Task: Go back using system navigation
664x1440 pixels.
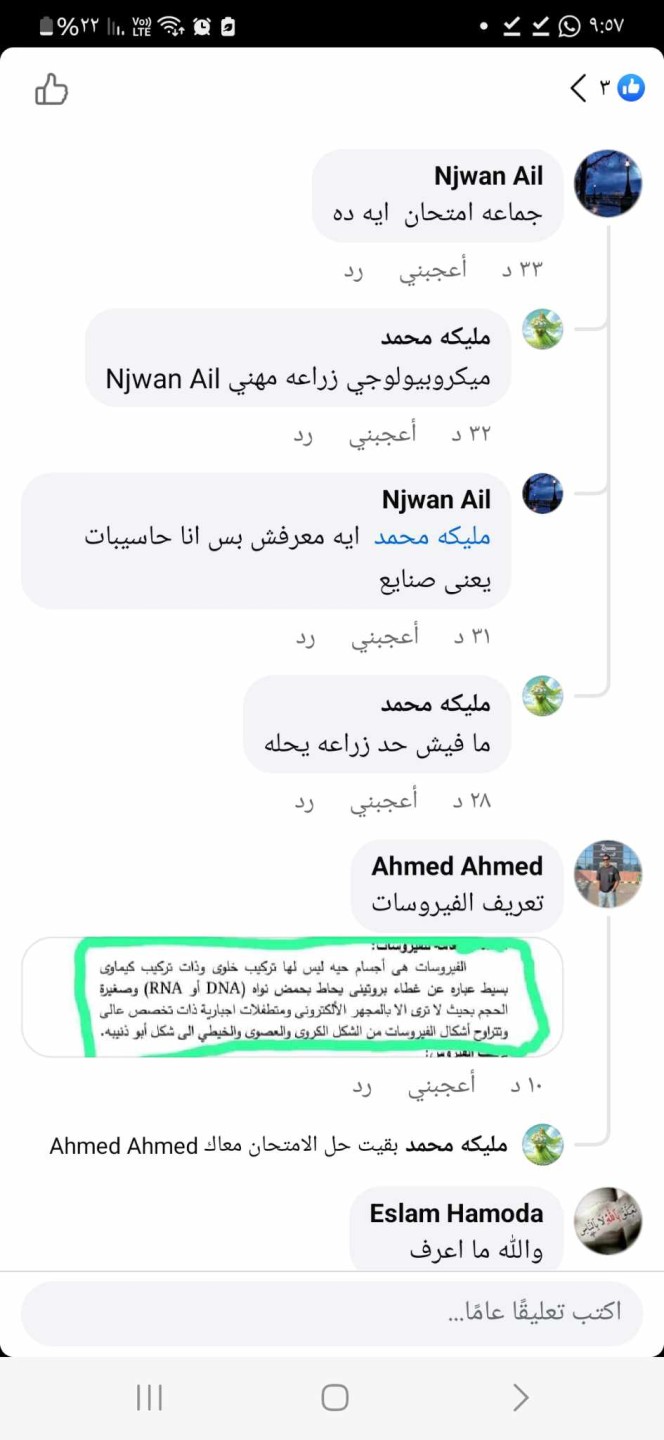Action: coord(519,1397)
